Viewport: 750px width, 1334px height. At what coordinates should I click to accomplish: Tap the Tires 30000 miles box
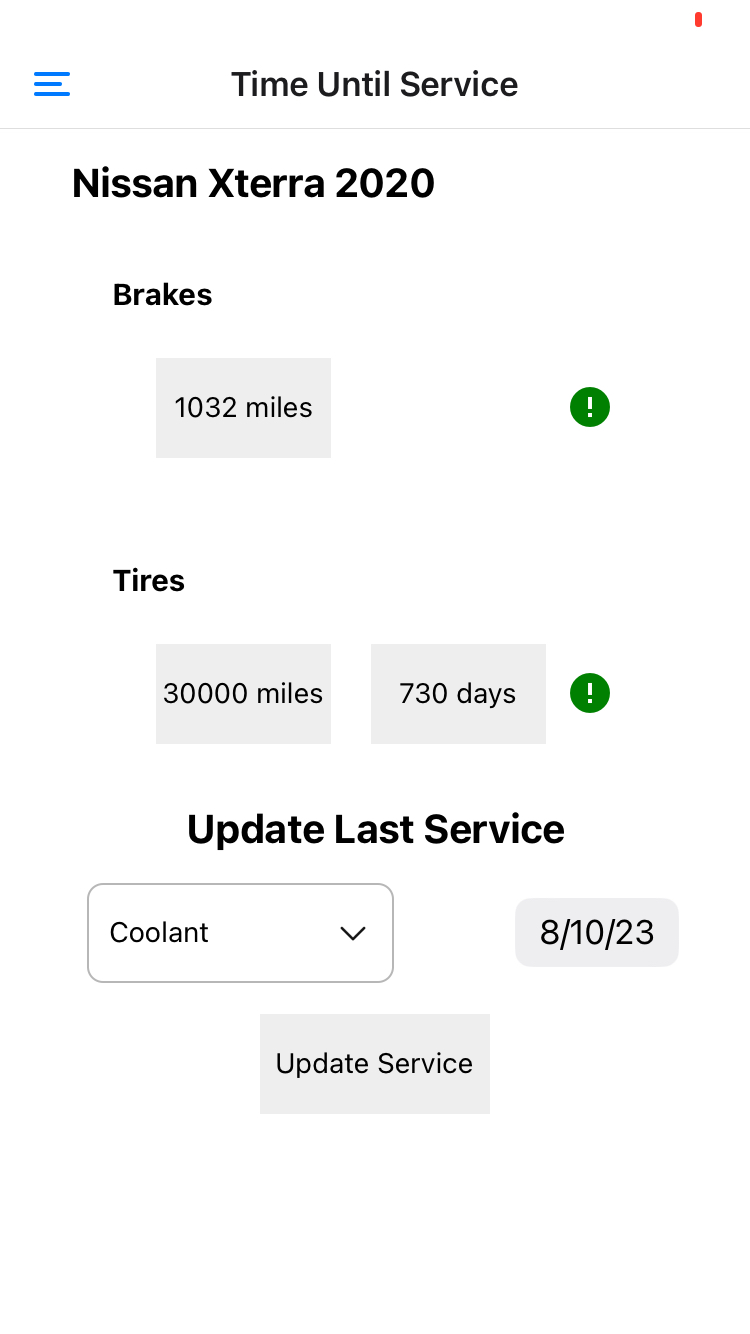click(x=243, y=694)
